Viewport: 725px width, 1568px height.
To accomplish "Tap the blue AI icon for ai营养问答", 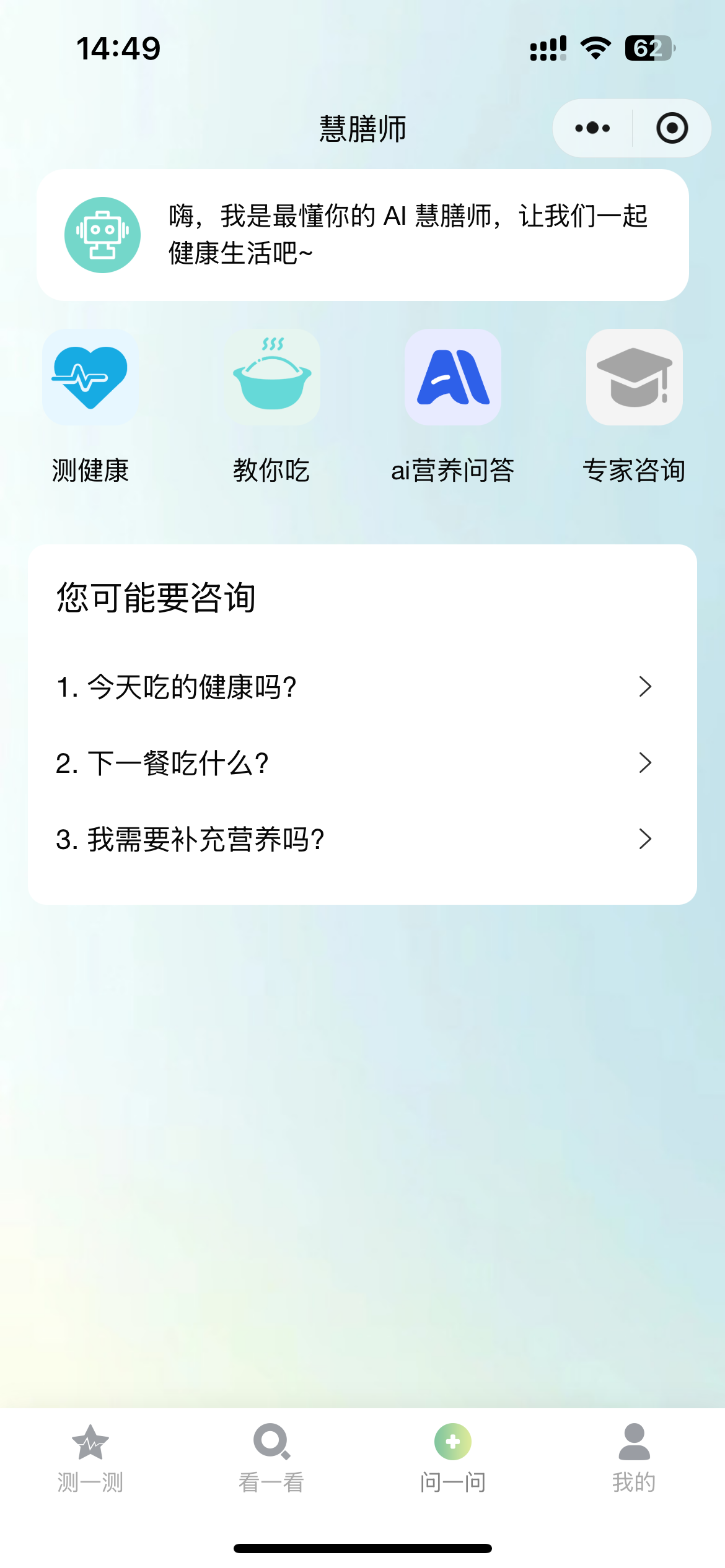I will 452,378.
